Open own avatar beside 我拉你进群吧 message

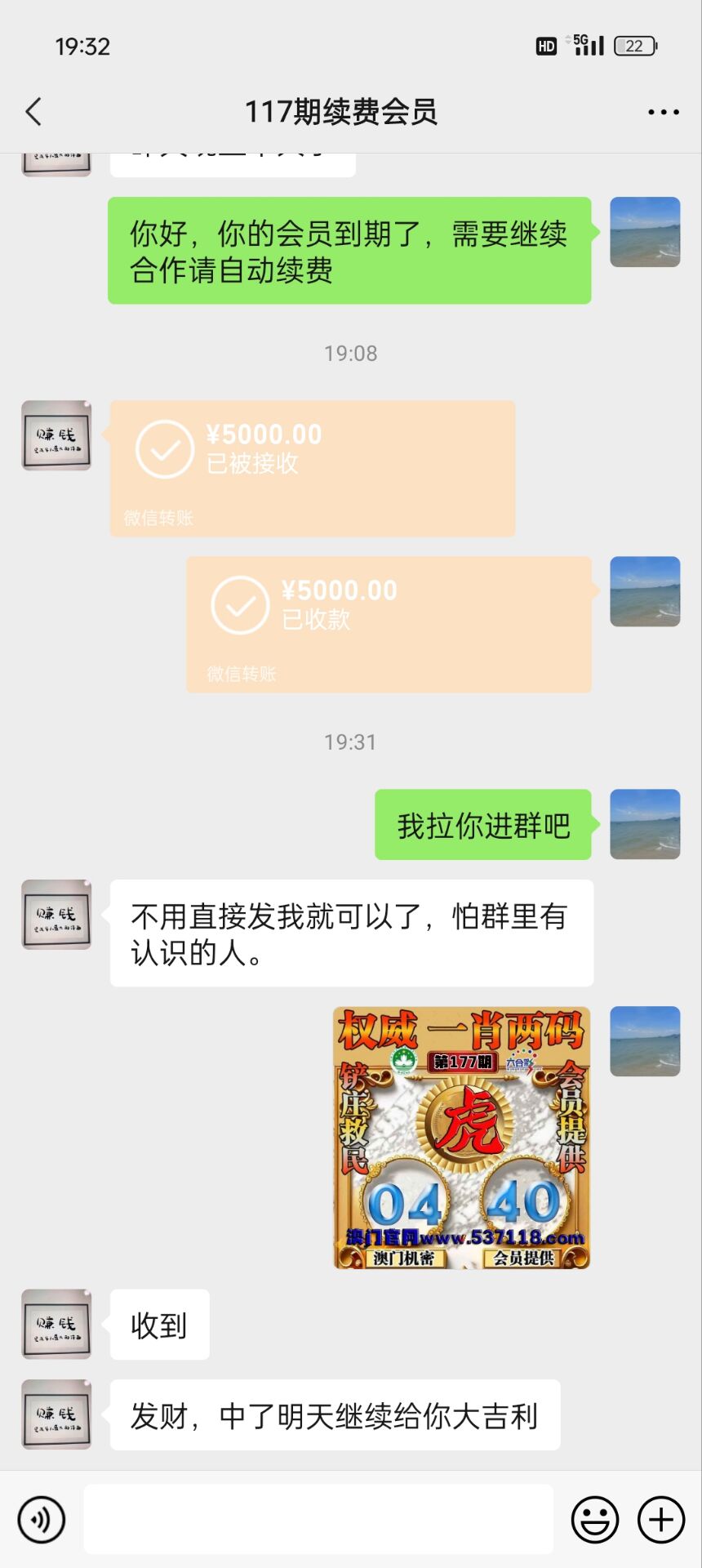coord(645,824)
